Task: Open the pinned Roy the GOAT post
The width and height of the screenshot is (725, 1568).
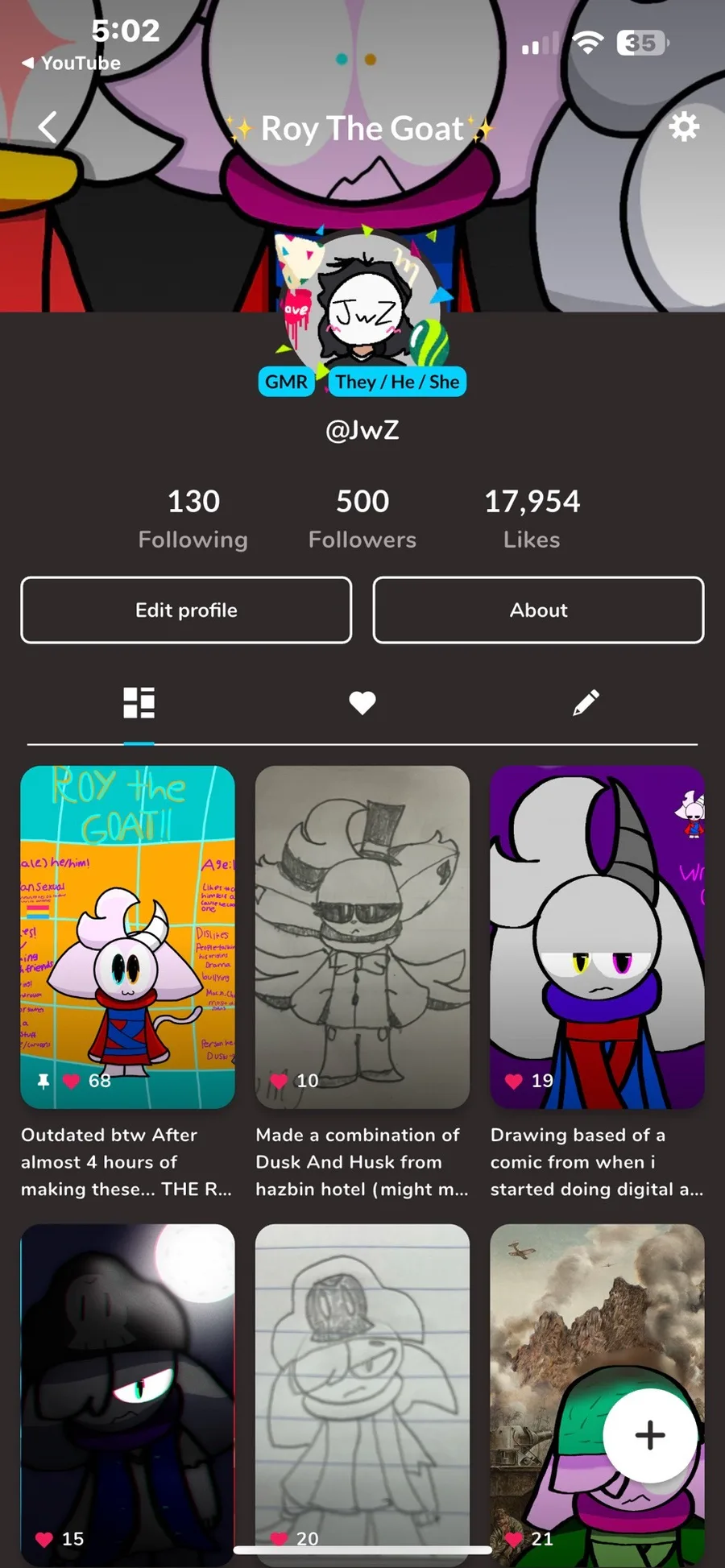Action: pyautogui.click(x=127, y=936)
